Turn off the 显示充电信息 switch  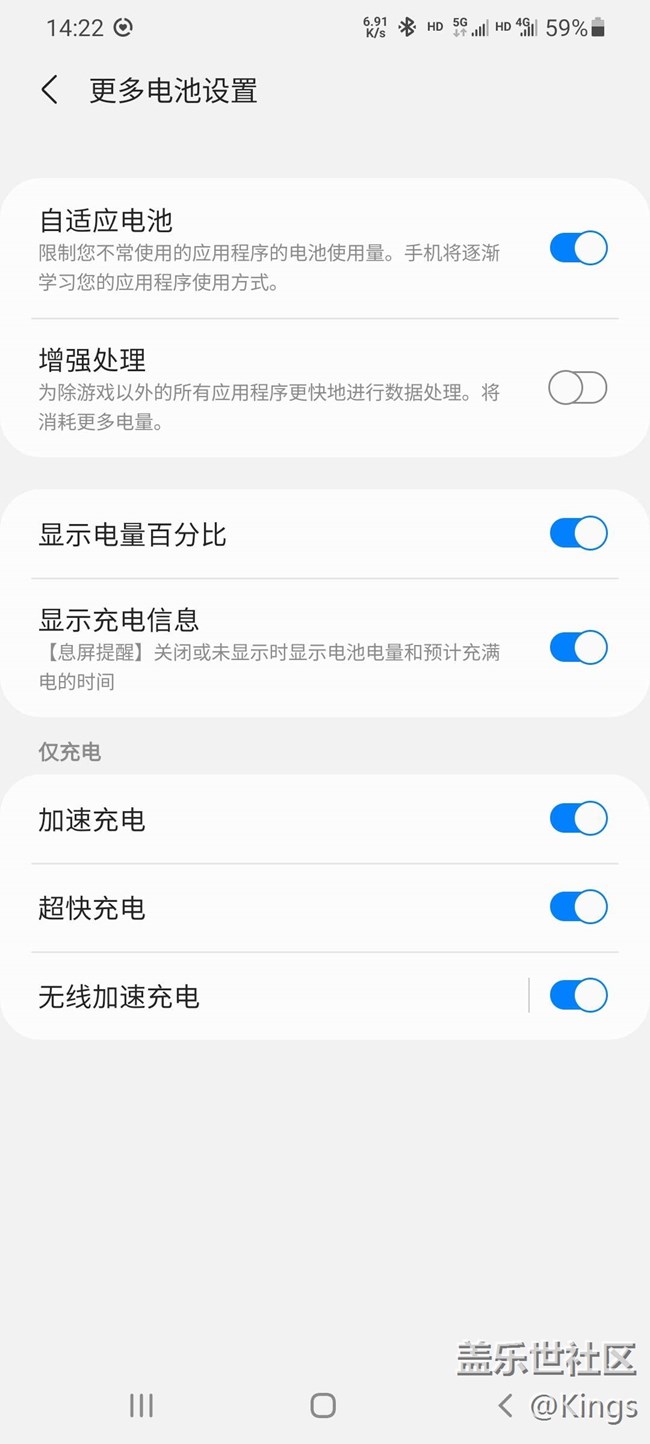point(578,648)
